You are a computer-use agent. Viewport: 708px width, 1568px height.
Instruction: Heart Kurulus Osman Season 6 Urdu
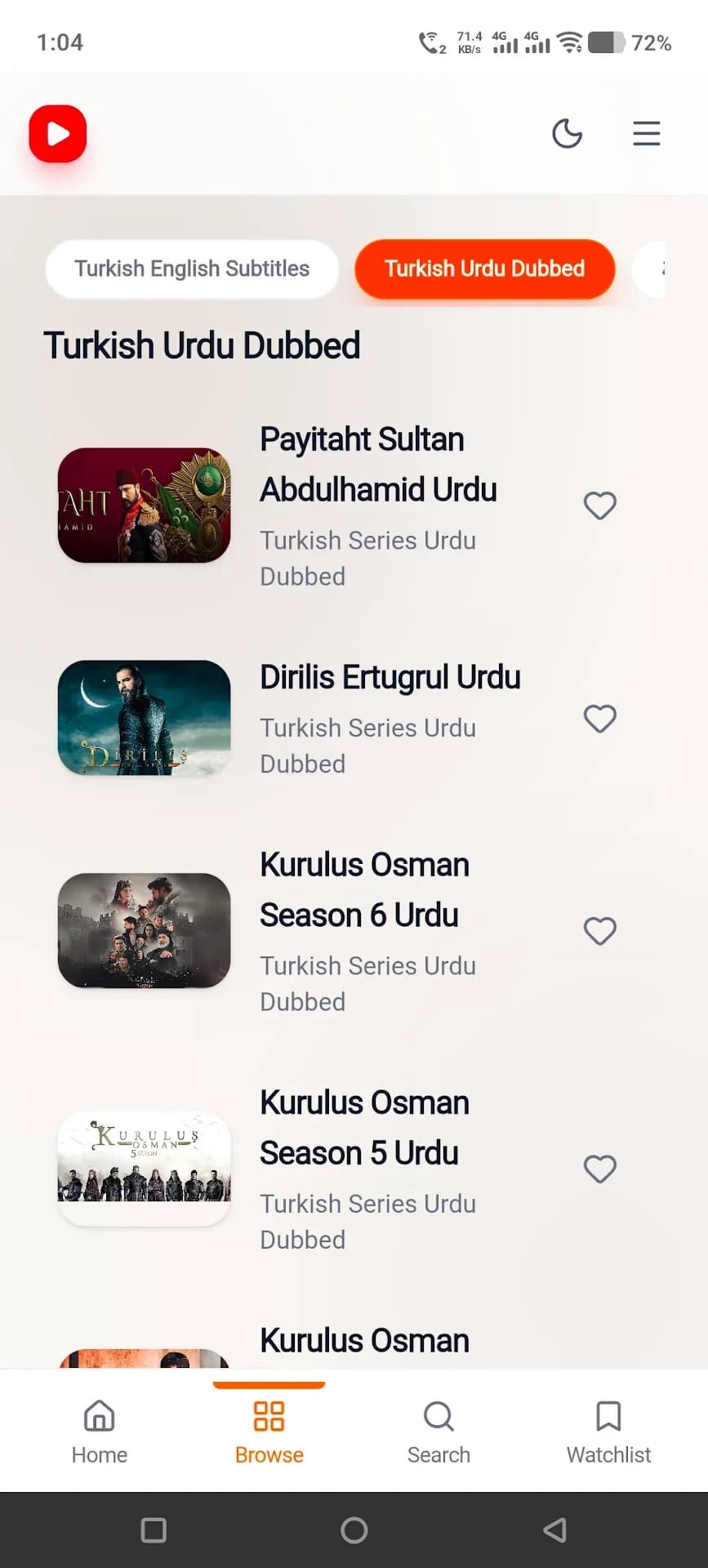click(x=599, y=931)
